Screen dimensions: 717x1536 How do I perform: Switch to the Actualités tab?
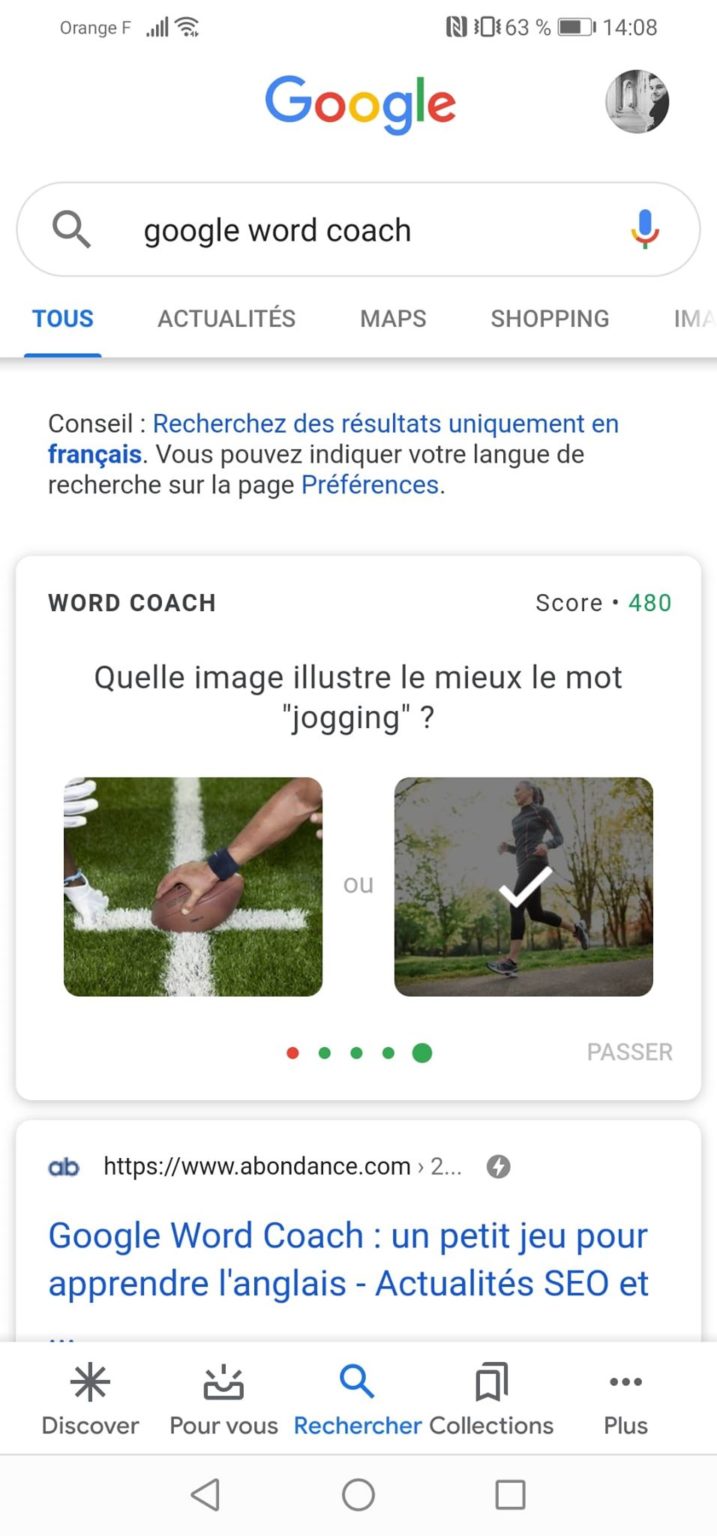coord(227,319)
